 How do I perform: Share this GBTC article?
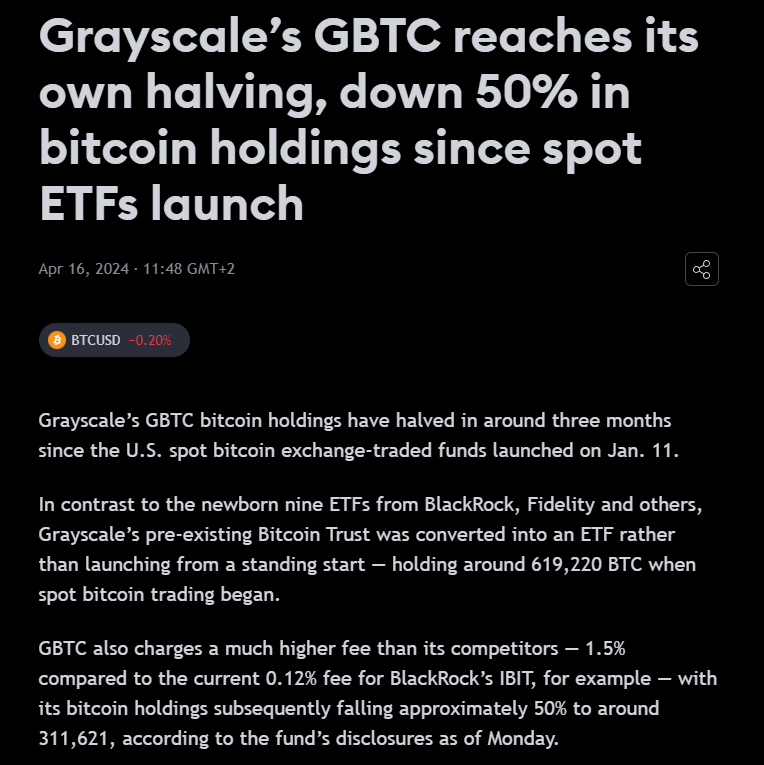click(x=701, y=269)
